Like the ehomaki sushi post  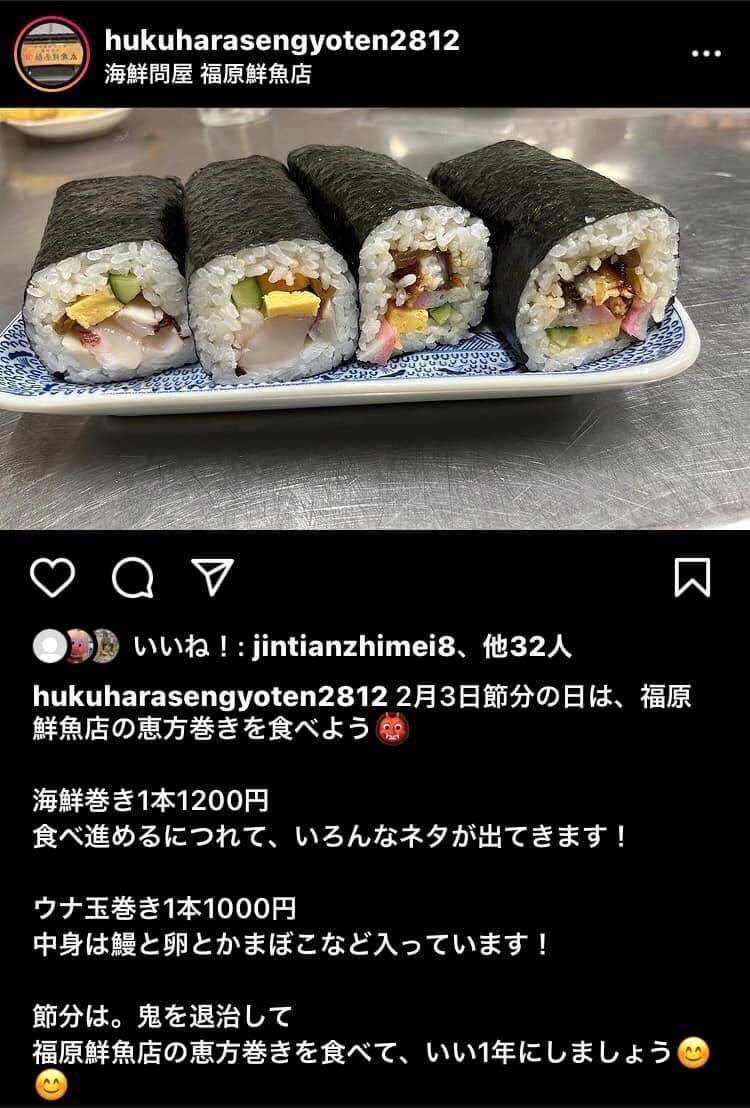tap(53, 577)
